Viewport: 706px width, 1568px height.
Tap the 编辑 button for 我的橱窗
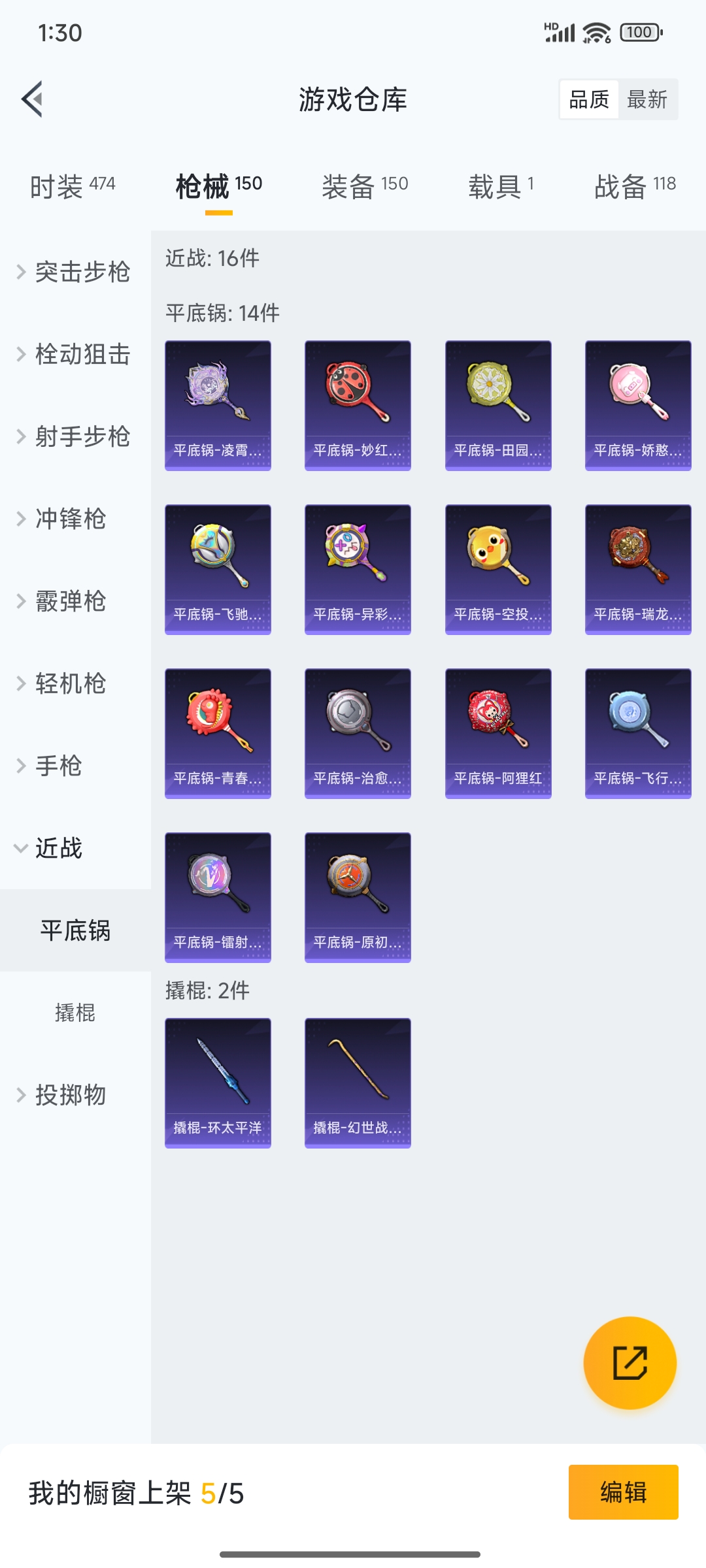(x=623, y=1492)
